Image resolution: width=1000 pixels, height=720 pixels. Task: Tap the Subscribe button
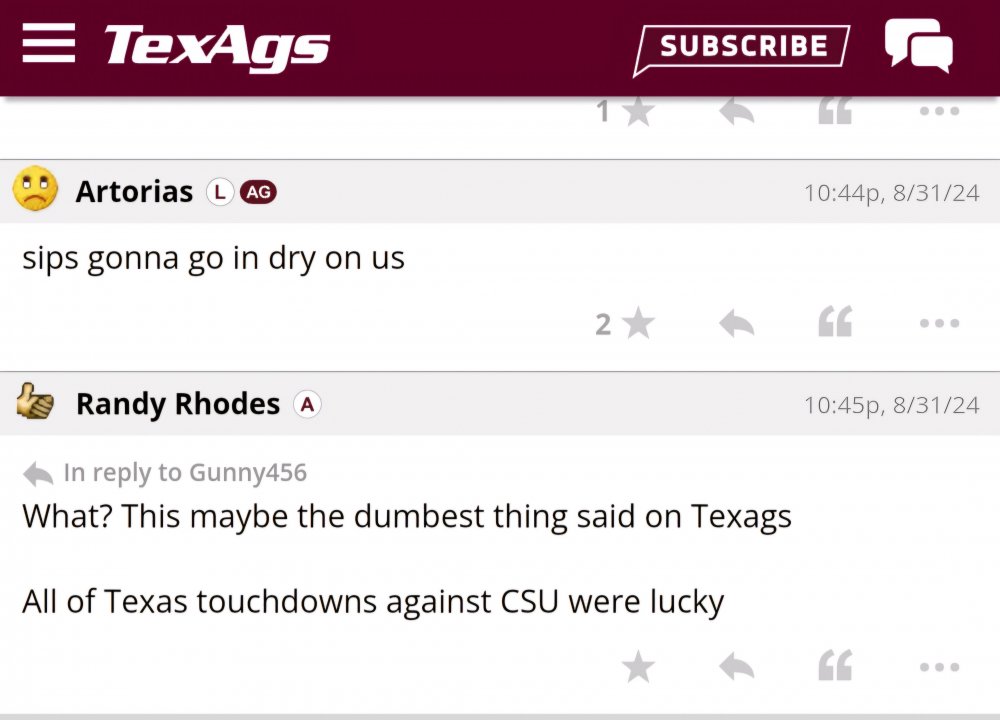[743, 47]
